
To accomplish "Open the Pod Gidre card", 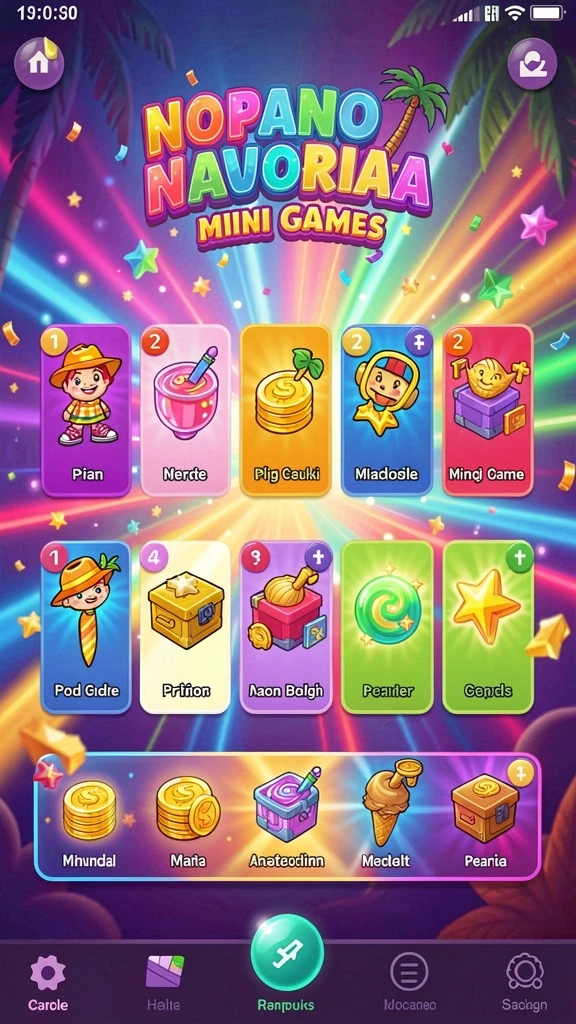I will point(86,627).
